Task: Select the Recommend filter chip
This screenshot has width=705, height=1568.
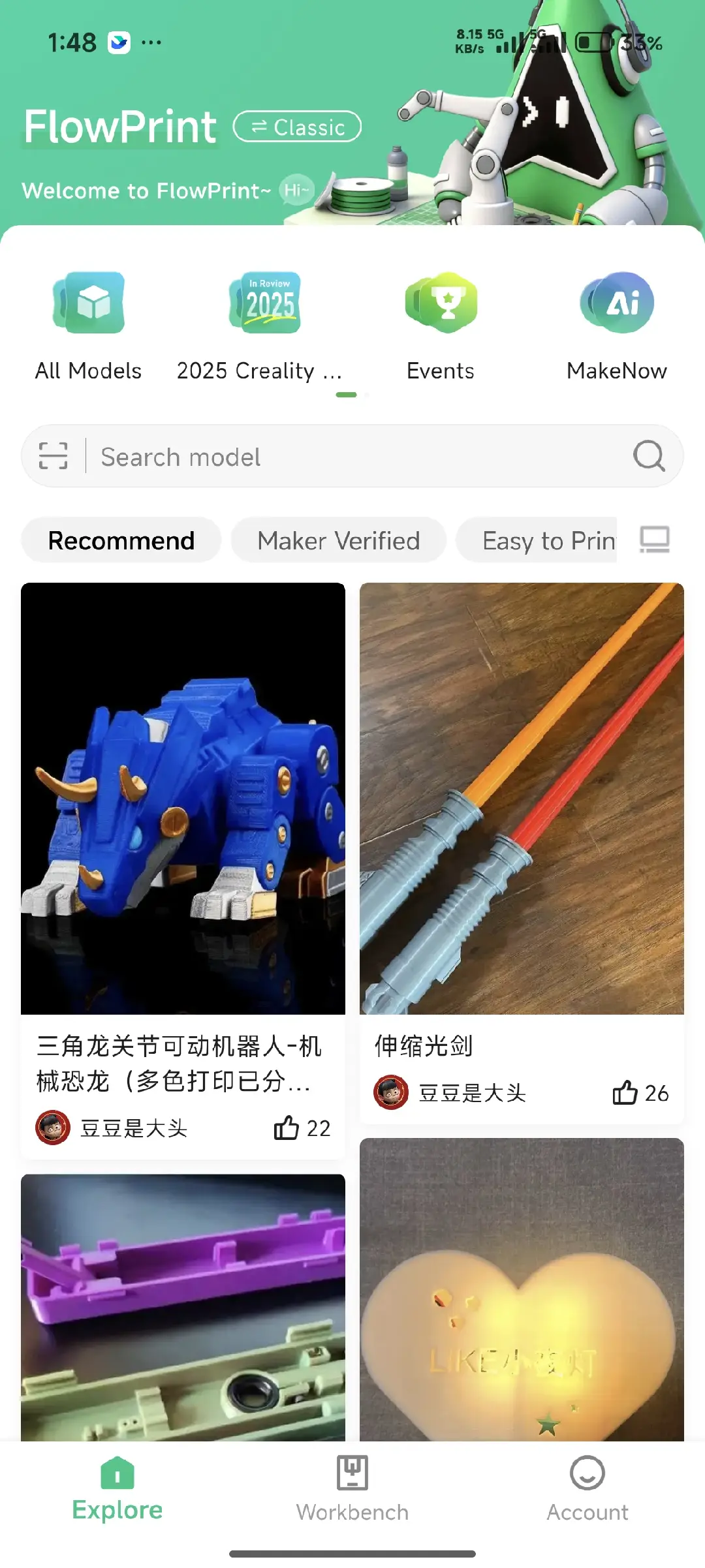Action: (x=121, y=541)
